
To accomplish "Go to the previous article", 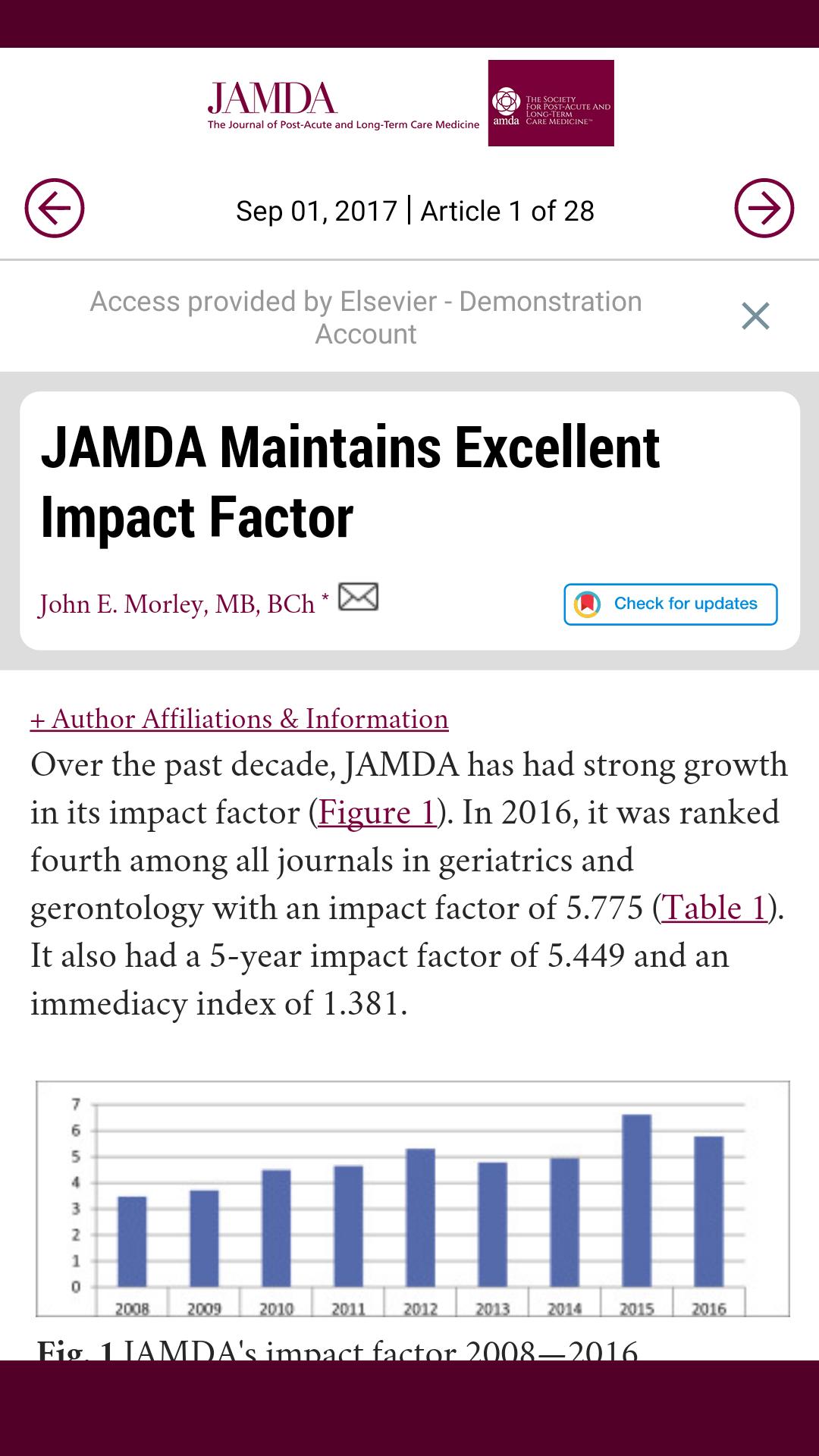I will (55, 209).
